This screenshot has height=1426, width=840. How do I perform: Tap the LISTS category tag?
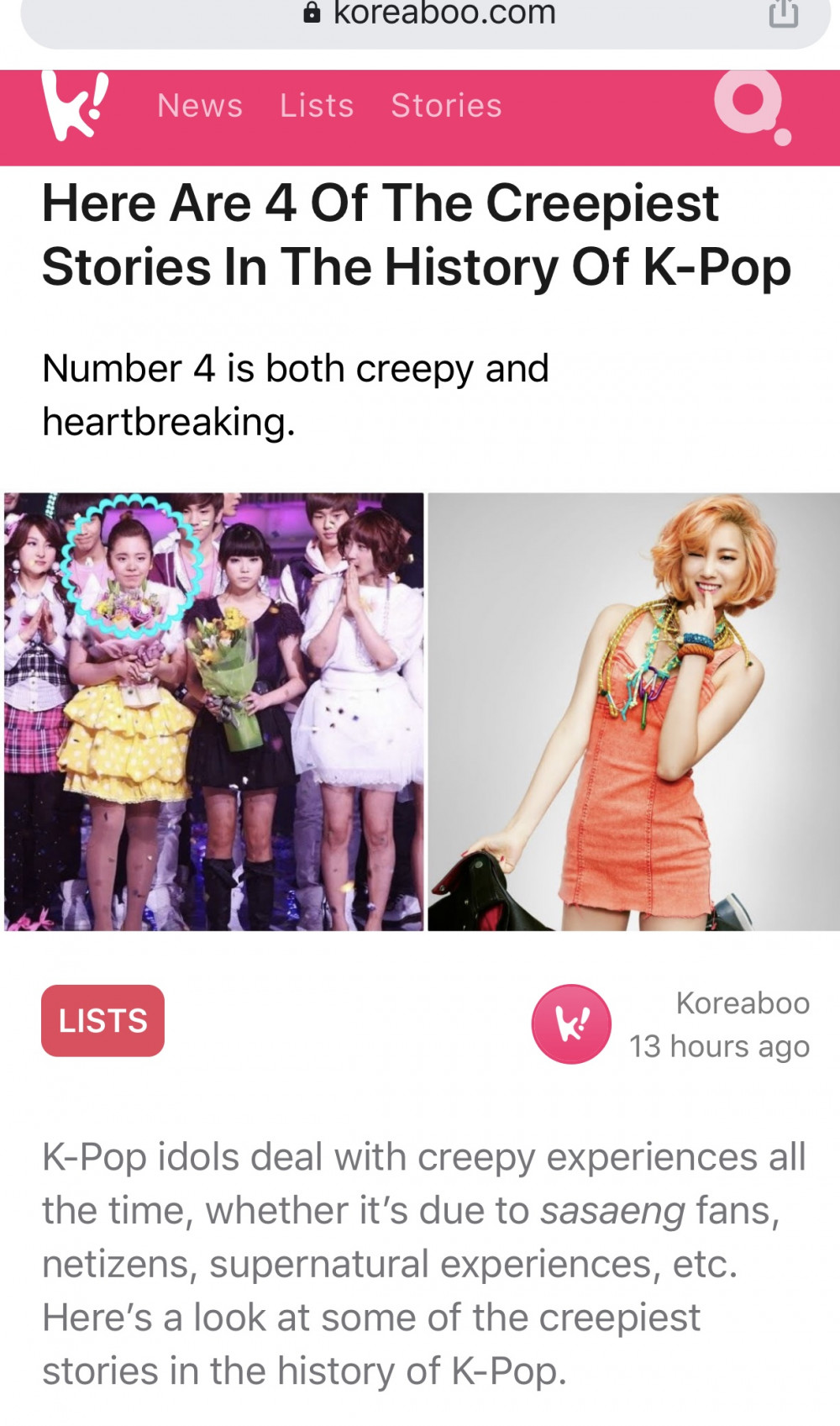(x=102, y=1020)
